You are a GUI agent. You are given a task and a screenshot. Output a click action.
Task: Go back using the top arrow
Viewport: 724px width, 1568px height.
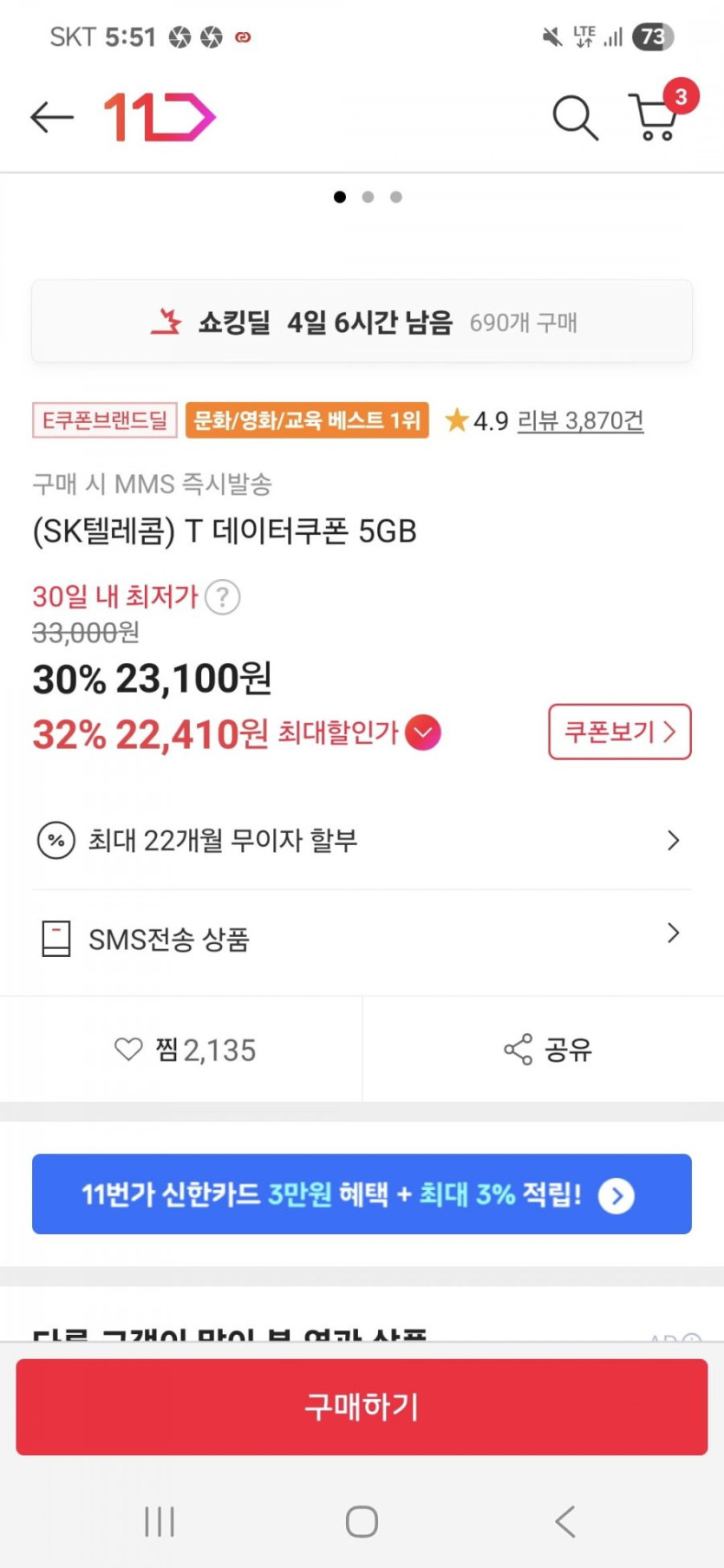[51, 117]
